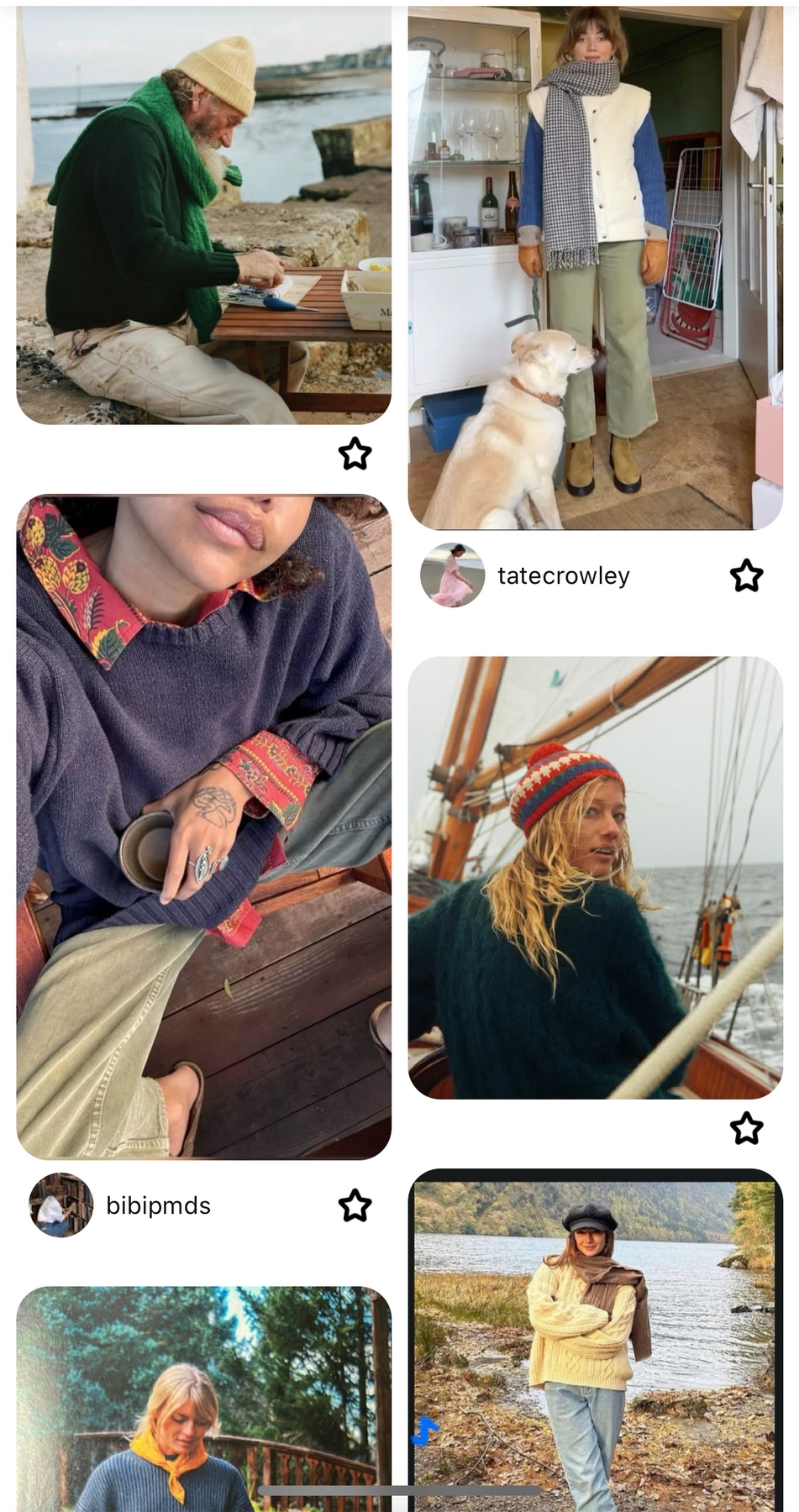Star the pin by tatecrowley
799x1512 pixels.
(746, 576)
